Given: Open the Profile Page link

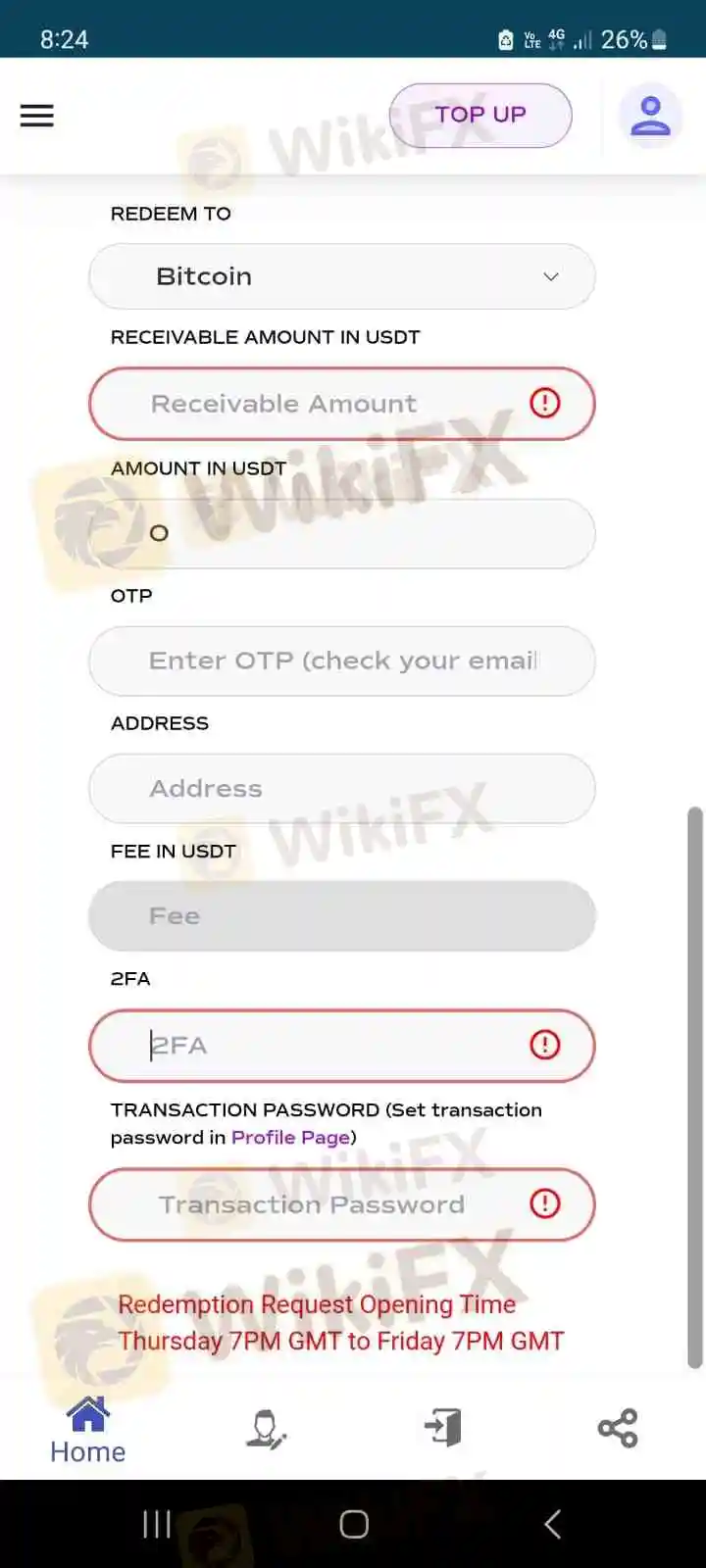Looking at the screenshot, I should click(x=290, y=1138).
